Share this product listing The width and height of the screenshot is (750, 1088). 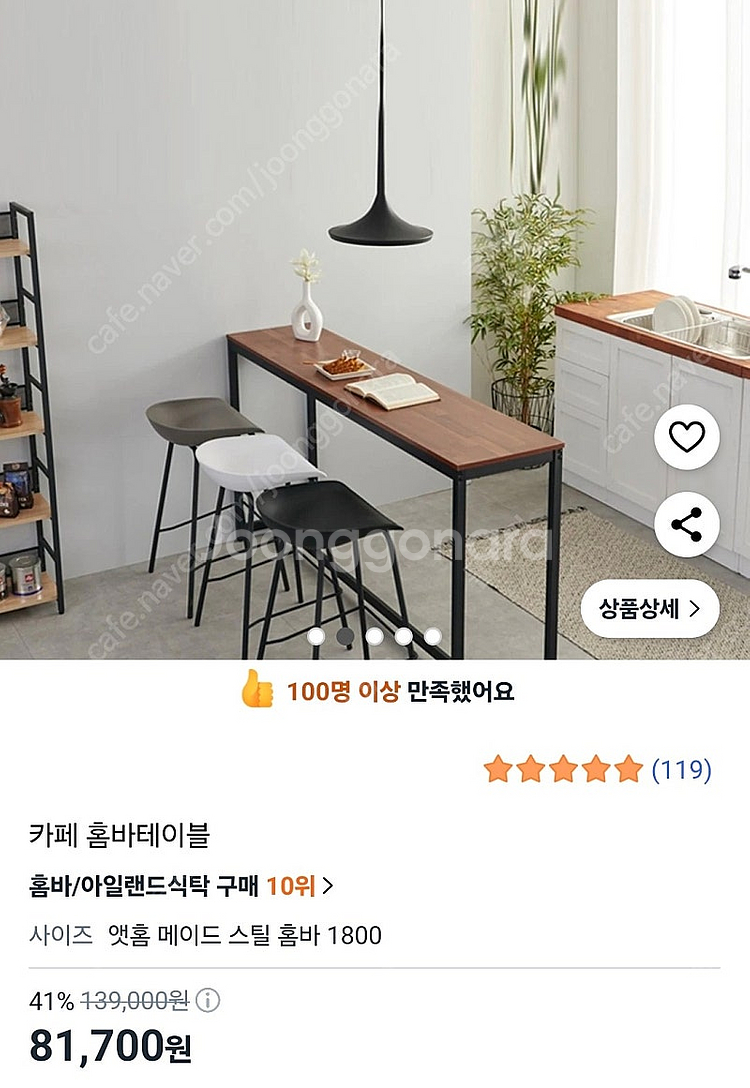687,524
